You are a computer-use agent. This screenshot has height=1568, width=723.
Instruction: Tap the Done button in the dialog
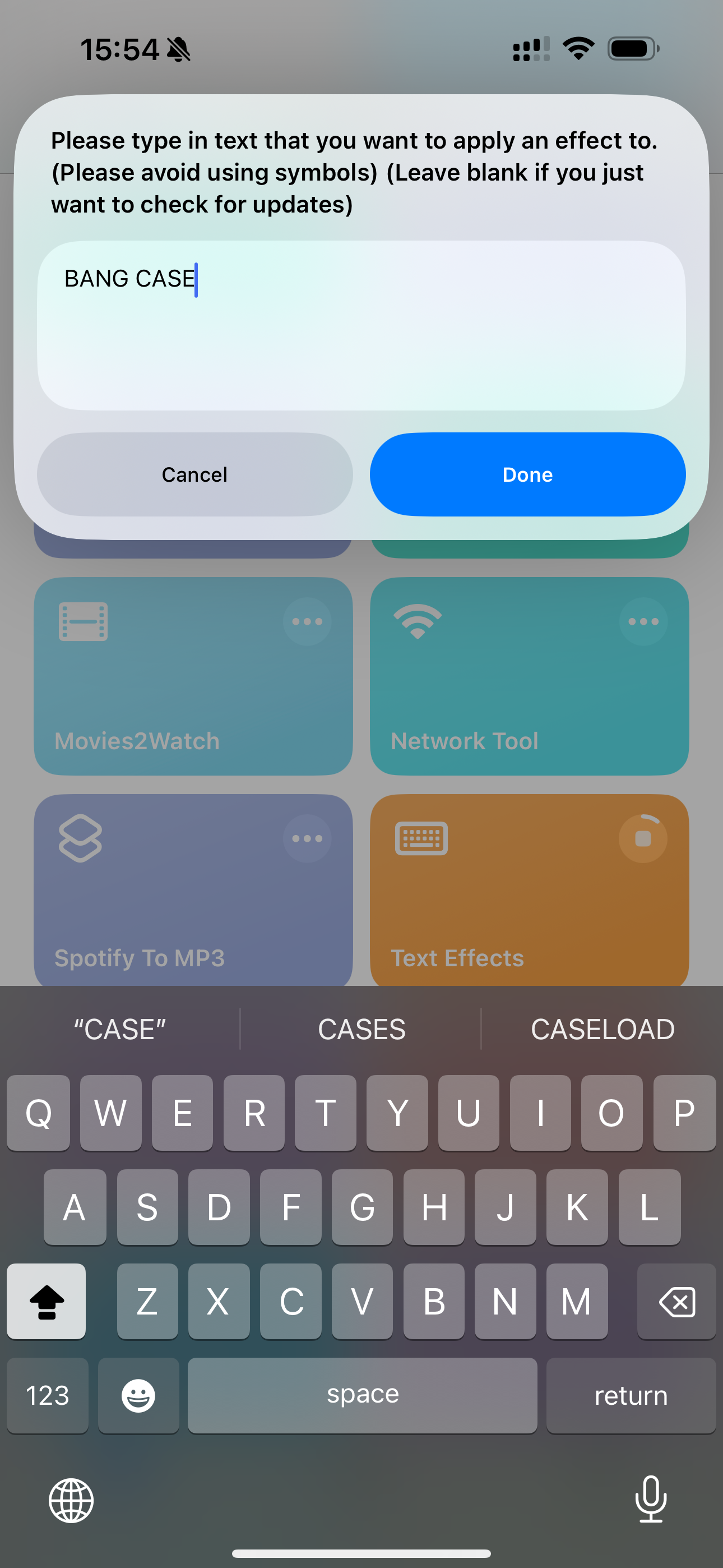[x=527, y=475]
